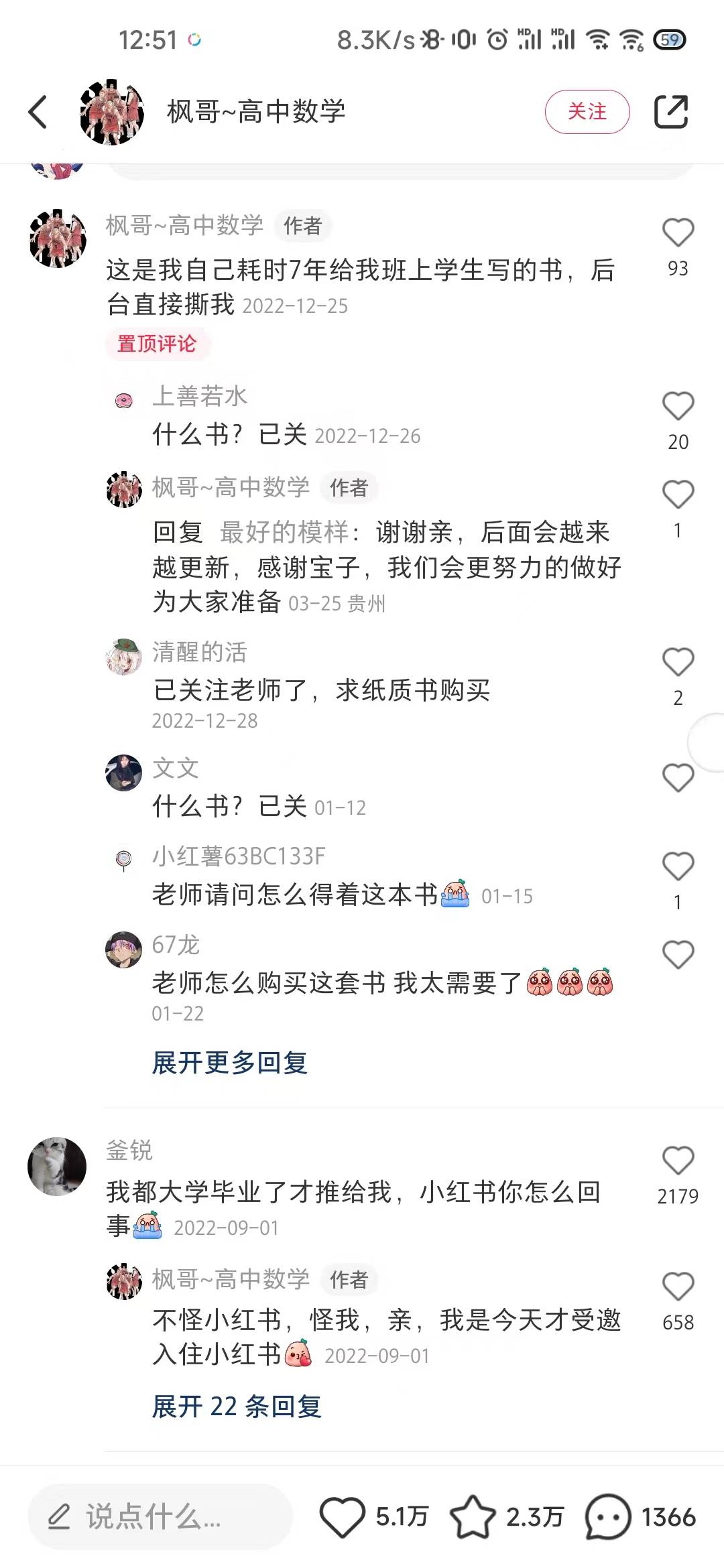Like 67龙's reply about buying the books
This screenshot has height=1568, width=724.
click(x=678, y=955)
